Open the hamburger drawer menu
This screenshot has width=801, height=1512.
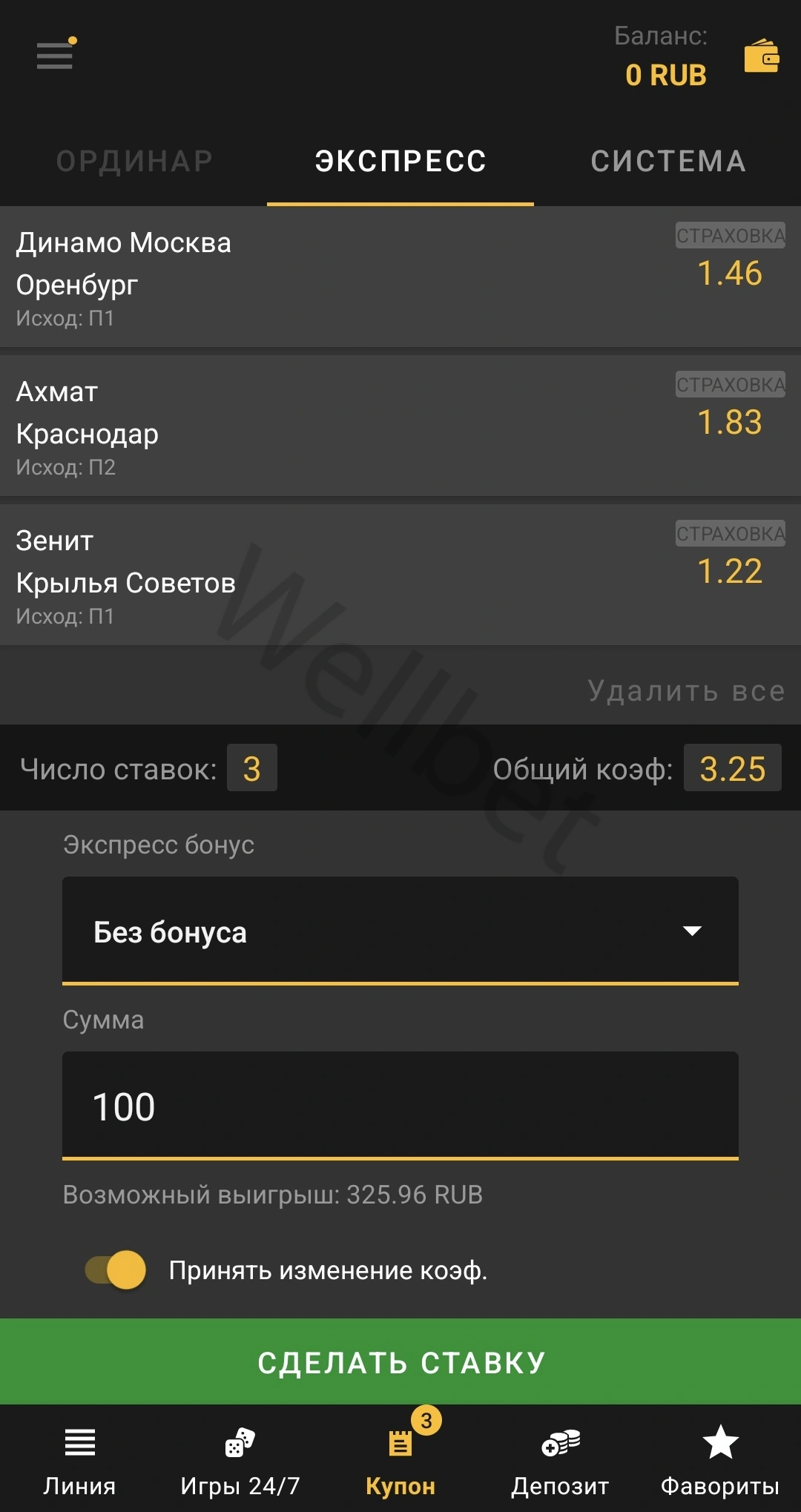point(55,56)
